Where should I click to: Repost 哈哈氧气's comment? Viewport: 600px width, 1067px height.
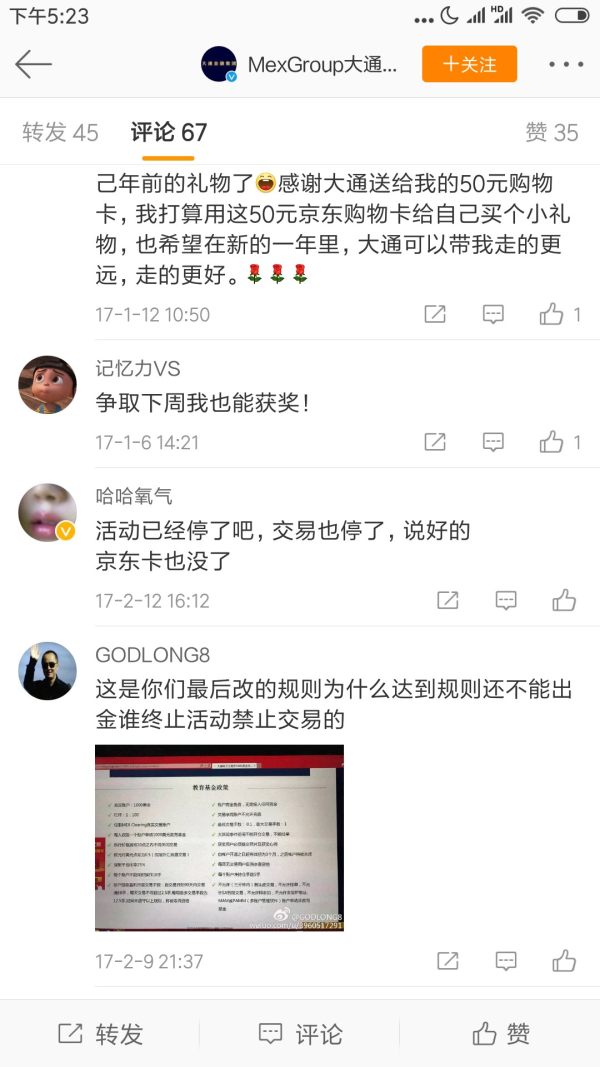point(448,600)
